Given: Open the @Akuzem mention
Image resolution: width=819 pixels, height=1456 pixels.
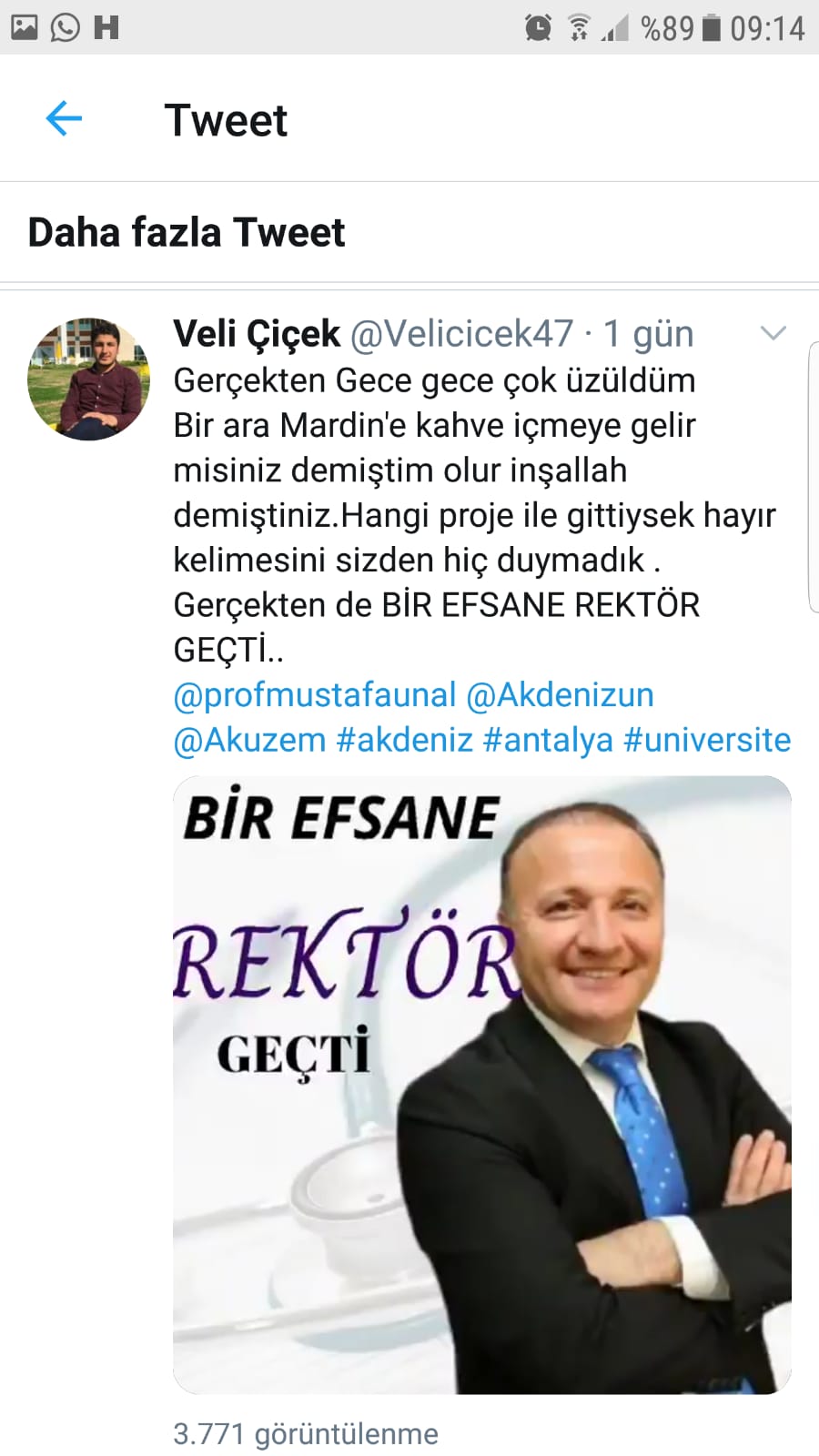Looking at the screenshot, I should pyautogui.click(x=249, y=740).
